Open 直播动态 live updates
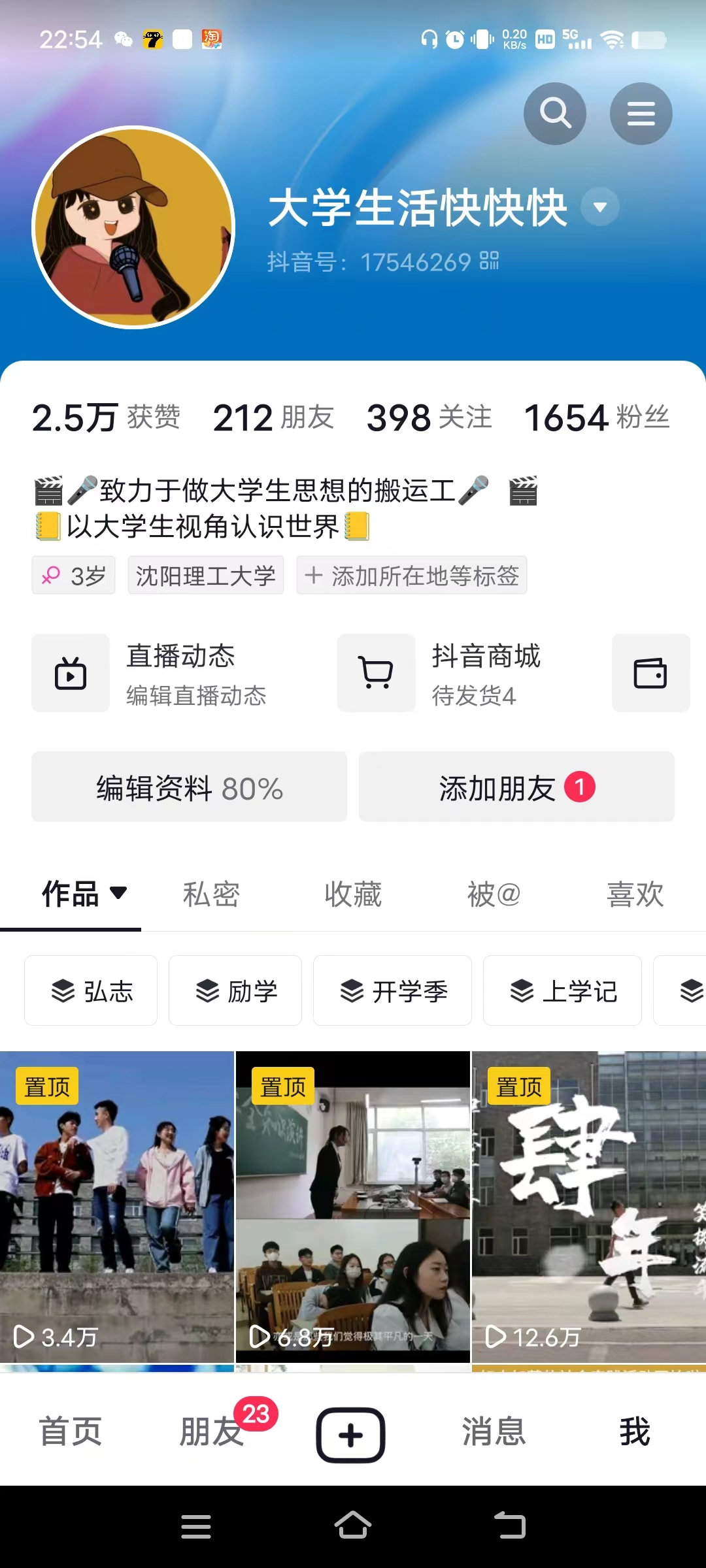Image resolution: width=706 pixels, height=1568 pixels. [180, 673]
